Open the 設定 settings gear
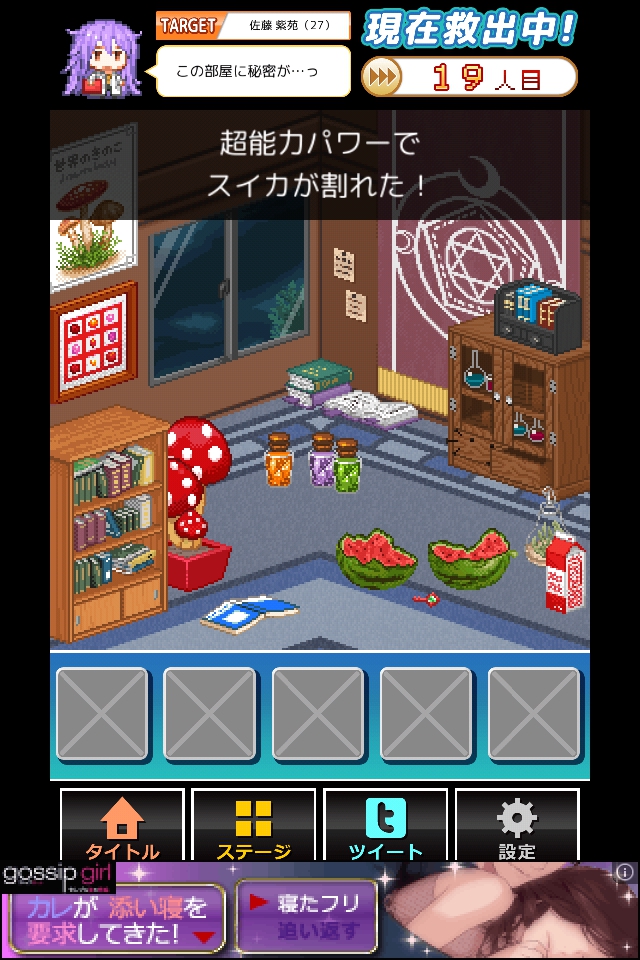640x960 pixels. click(517, 826)
